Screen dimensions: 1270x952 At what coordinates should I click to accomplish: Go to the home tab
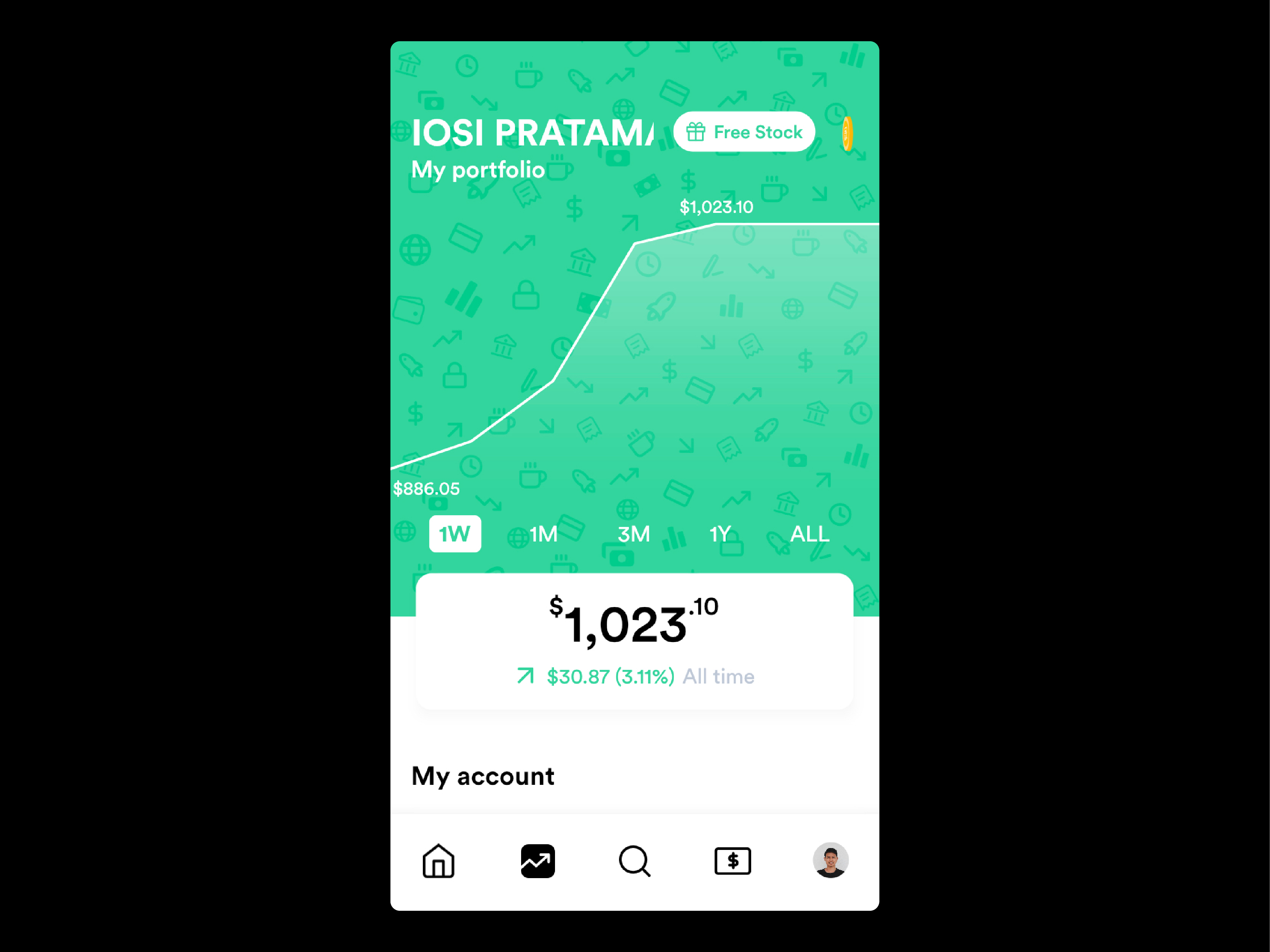coord(439,861)
